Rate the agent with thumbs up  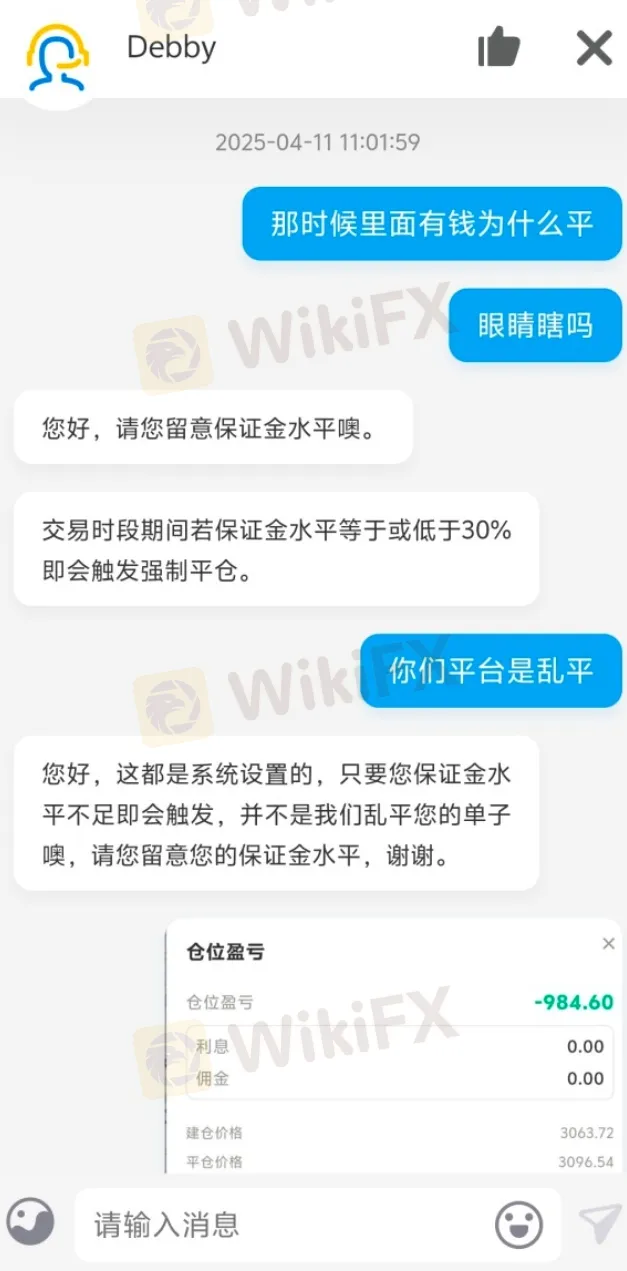[x=498, y=46]
